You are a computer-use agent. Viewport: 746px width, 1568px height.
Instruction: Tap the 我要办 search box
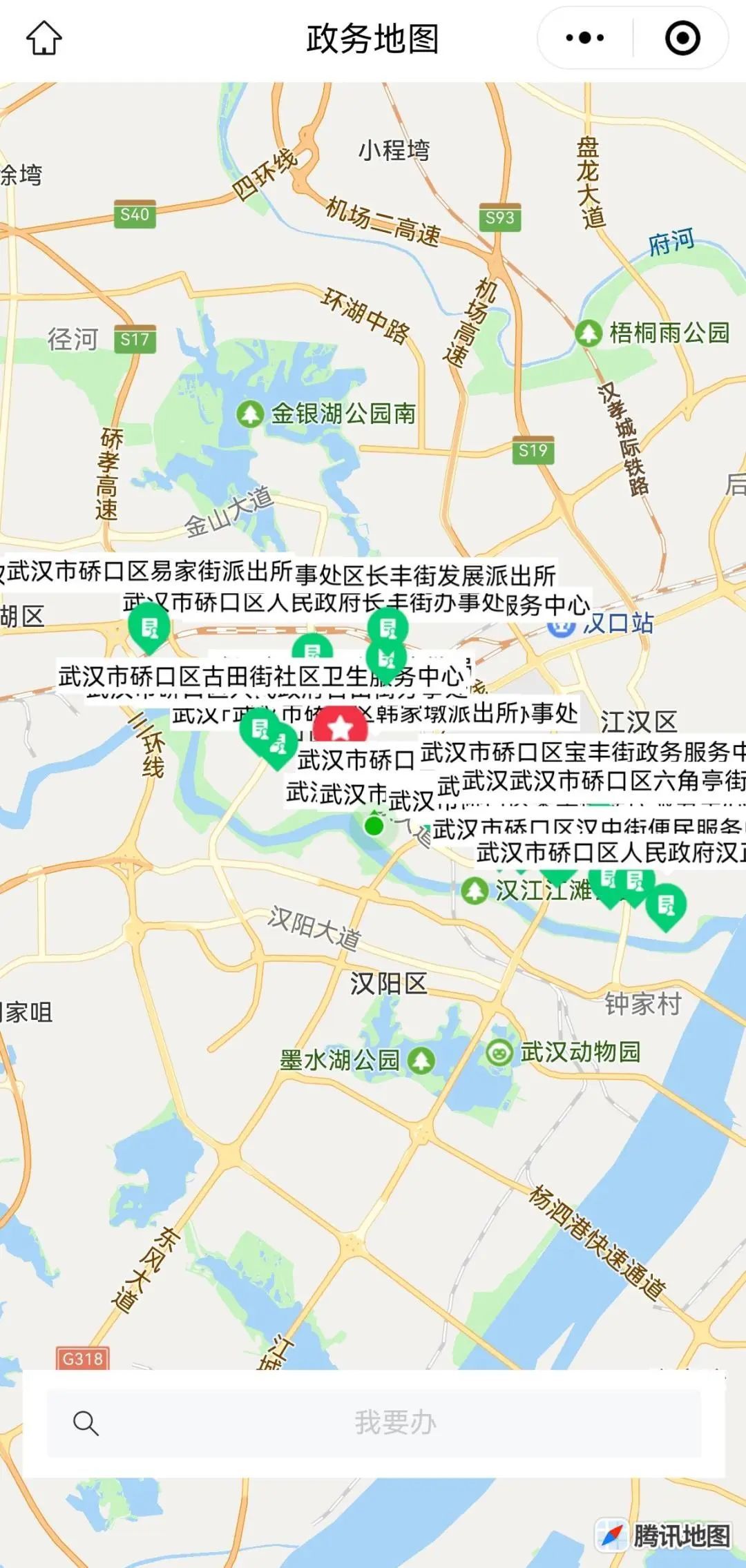pos(394,1423)
